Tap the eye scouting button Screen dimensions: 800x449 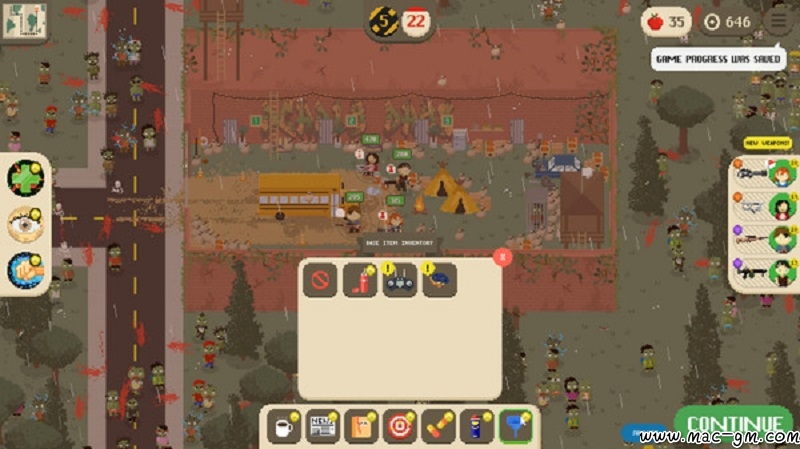(27, 225)
